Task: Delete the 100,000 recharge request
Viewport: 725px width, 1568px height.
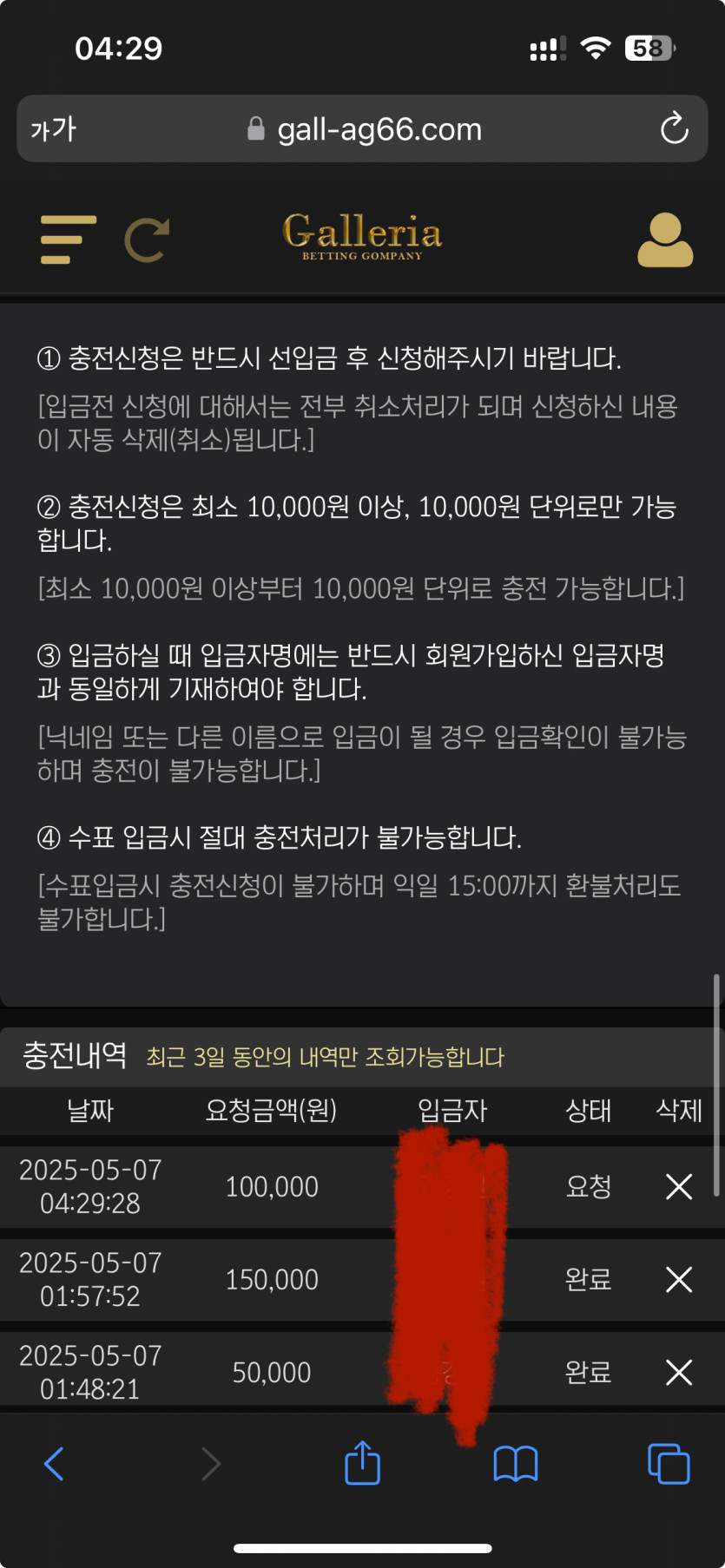Action: (x=678, y=1186)
